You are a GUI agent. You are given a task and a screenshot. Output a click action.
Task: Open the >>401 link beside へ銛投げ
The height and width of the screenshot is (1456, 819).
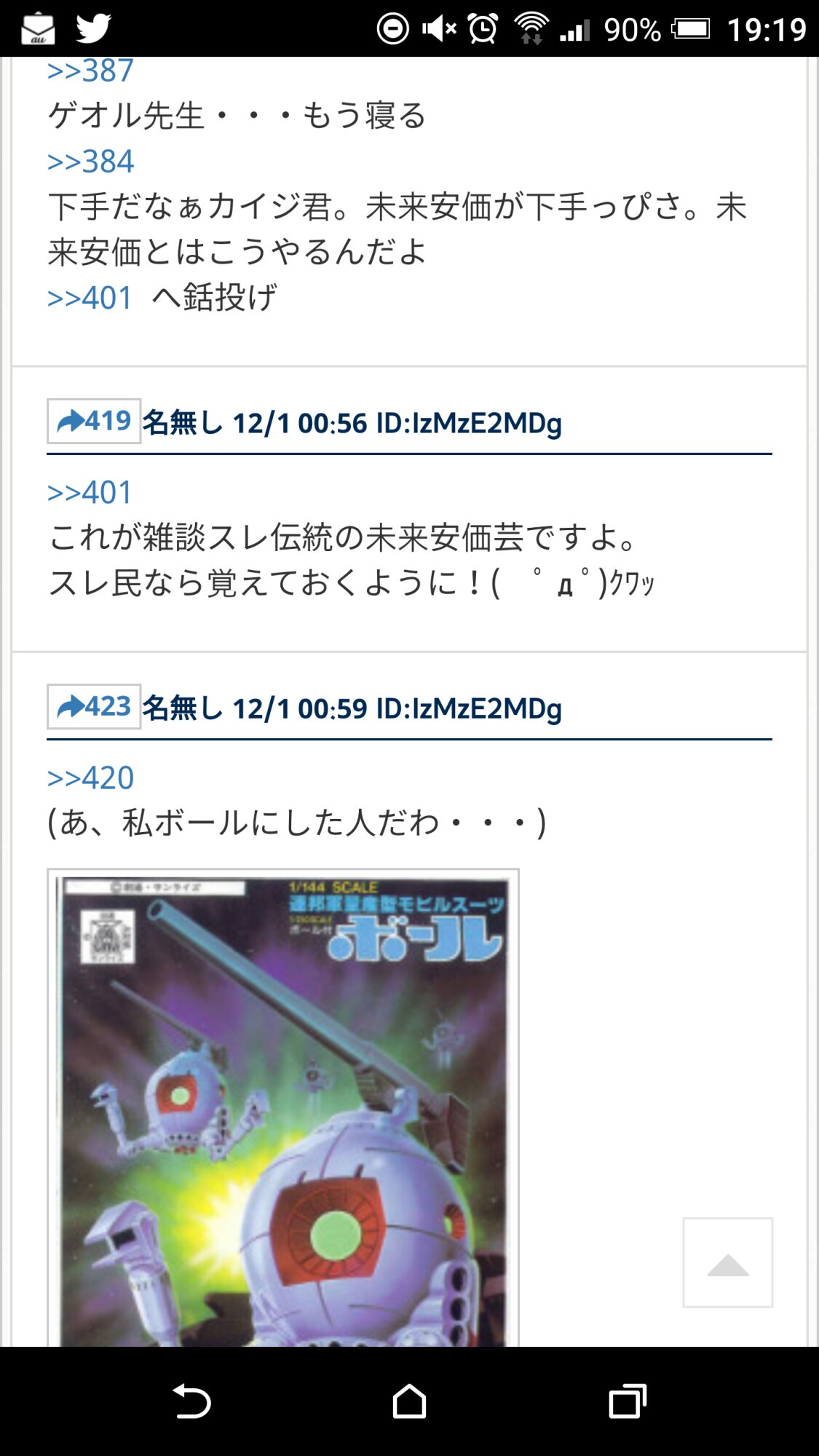pos(89,298)
